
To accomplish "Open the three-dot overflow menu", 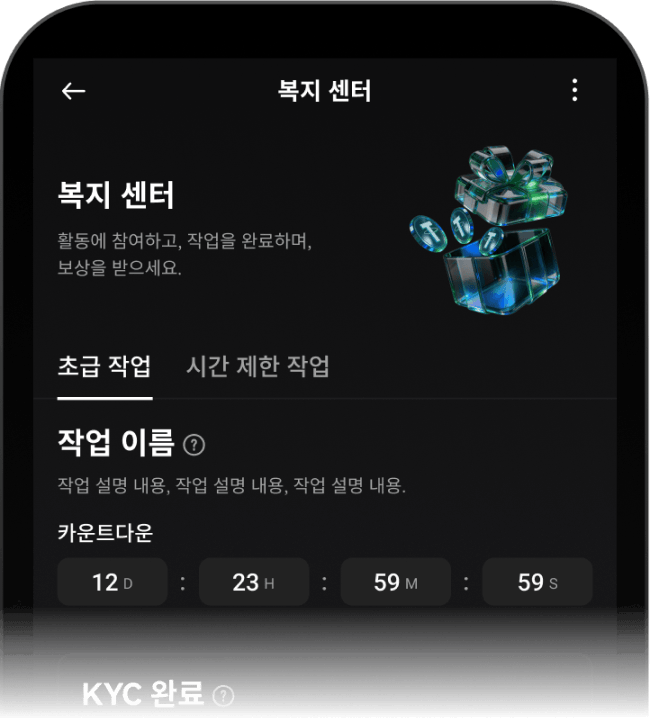I will (x=574, y=90).
